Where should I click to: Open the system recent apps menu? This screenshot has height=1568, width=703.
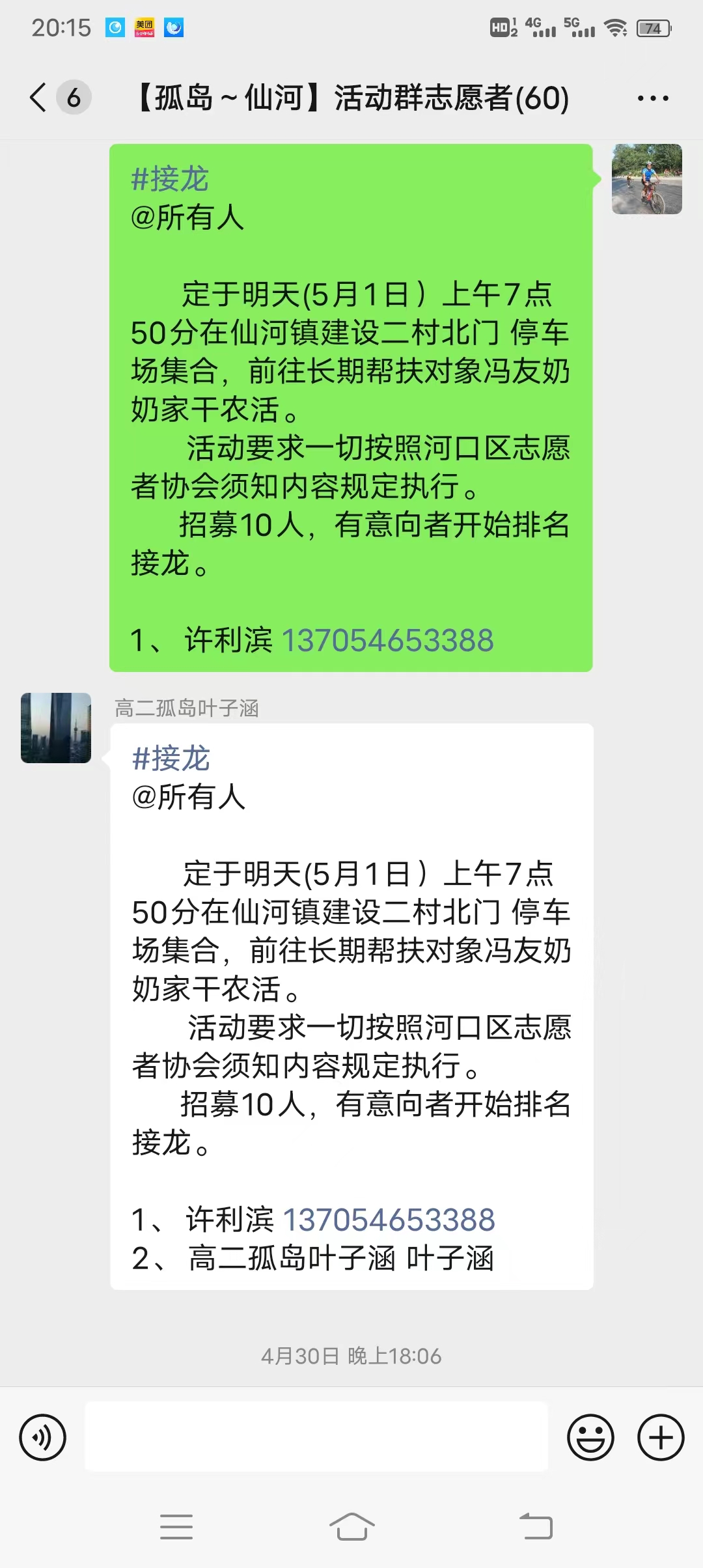coord(176,1526)
